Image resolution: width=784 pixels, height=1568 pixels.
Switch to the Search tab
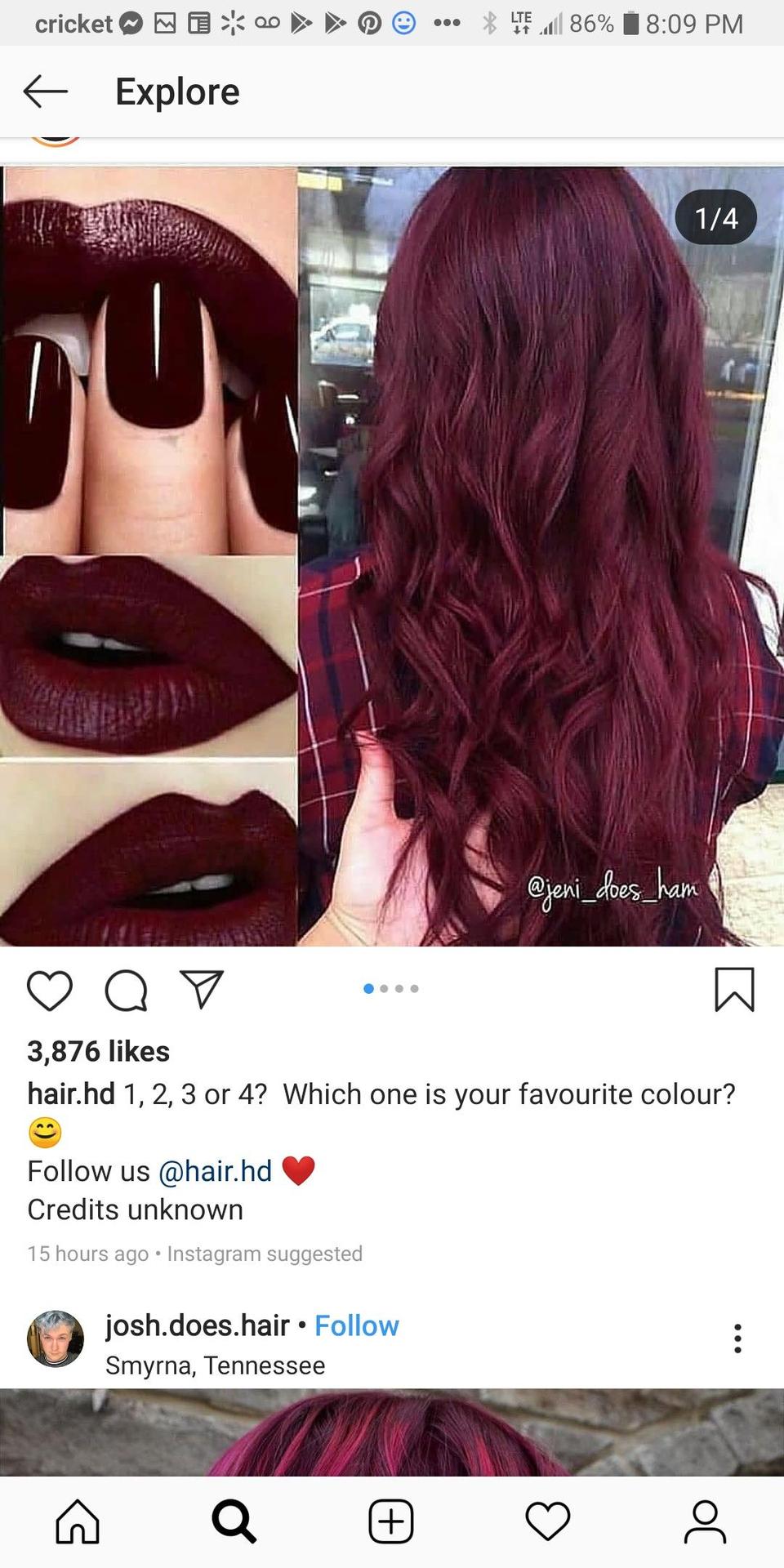[x=234, y=1522]
